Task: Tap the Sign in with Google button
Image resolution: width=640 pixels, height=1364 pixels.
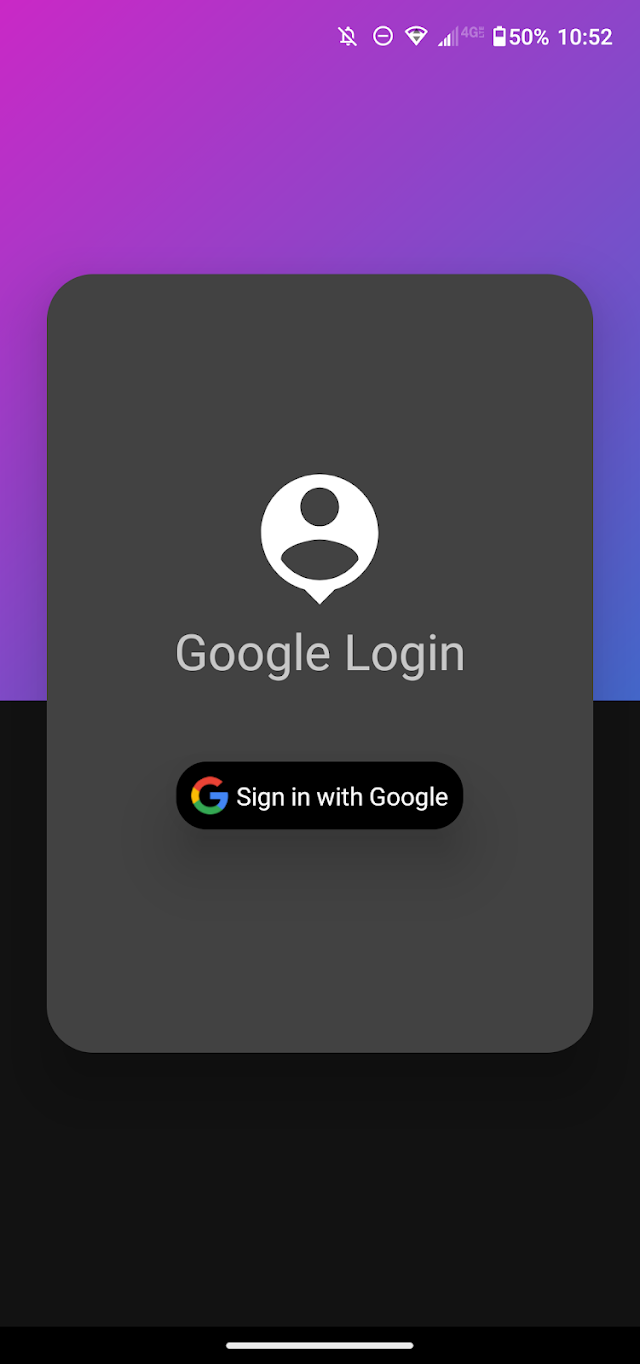Action: (x=319, y=796)
